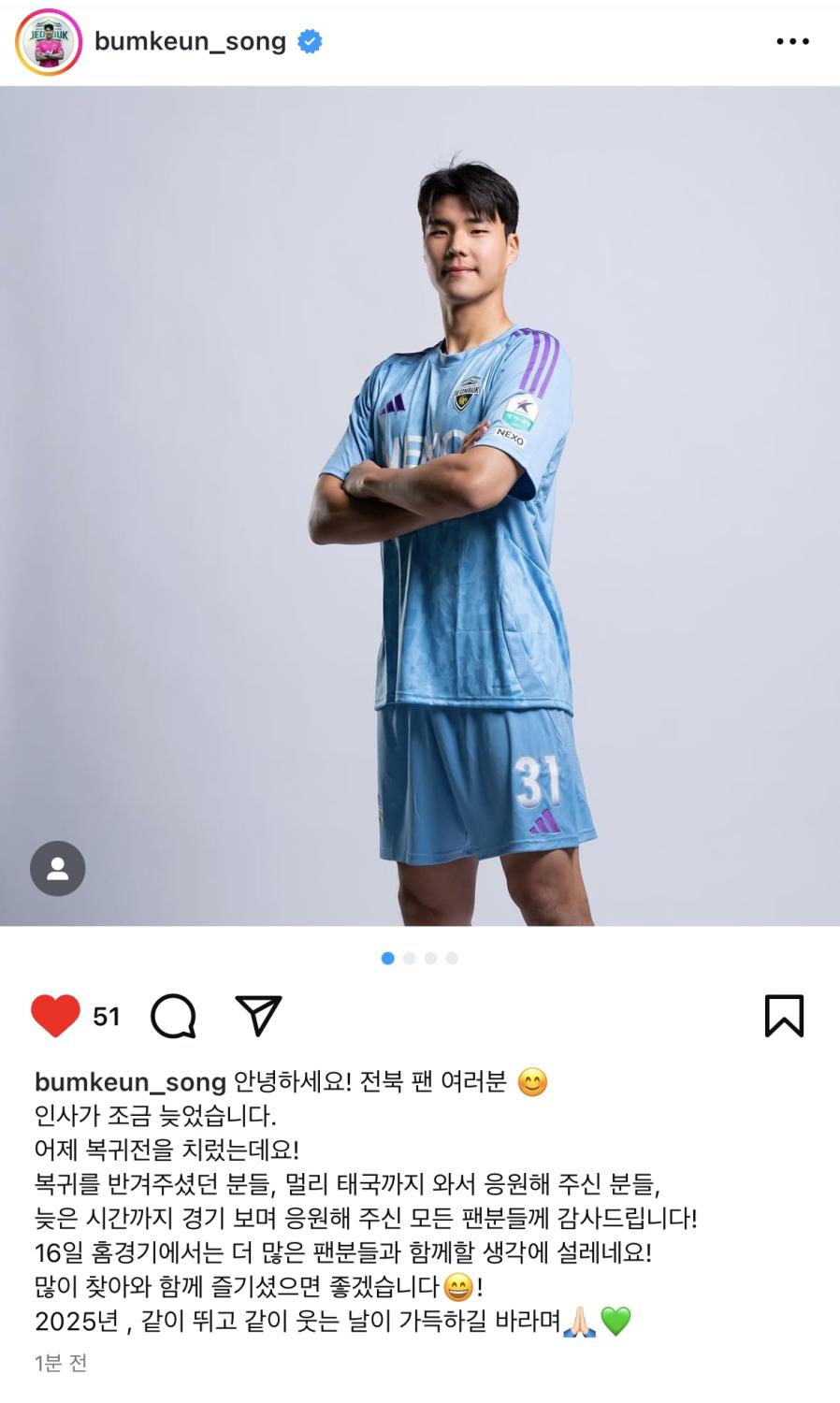The height and width of the screenshot is (1403, 840).
Task: Save the post with the bookmark icon
Action: click(x=784, y=1016)
